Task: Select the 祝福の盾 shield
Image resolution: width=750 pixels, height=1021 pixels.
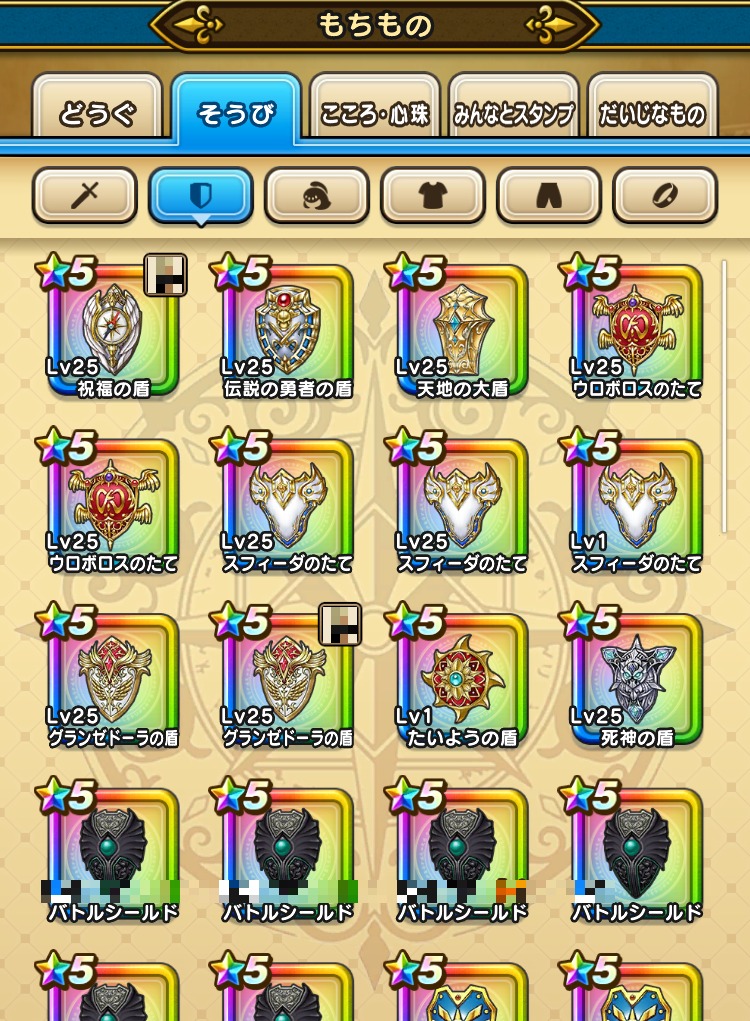Action: point(112,330)
